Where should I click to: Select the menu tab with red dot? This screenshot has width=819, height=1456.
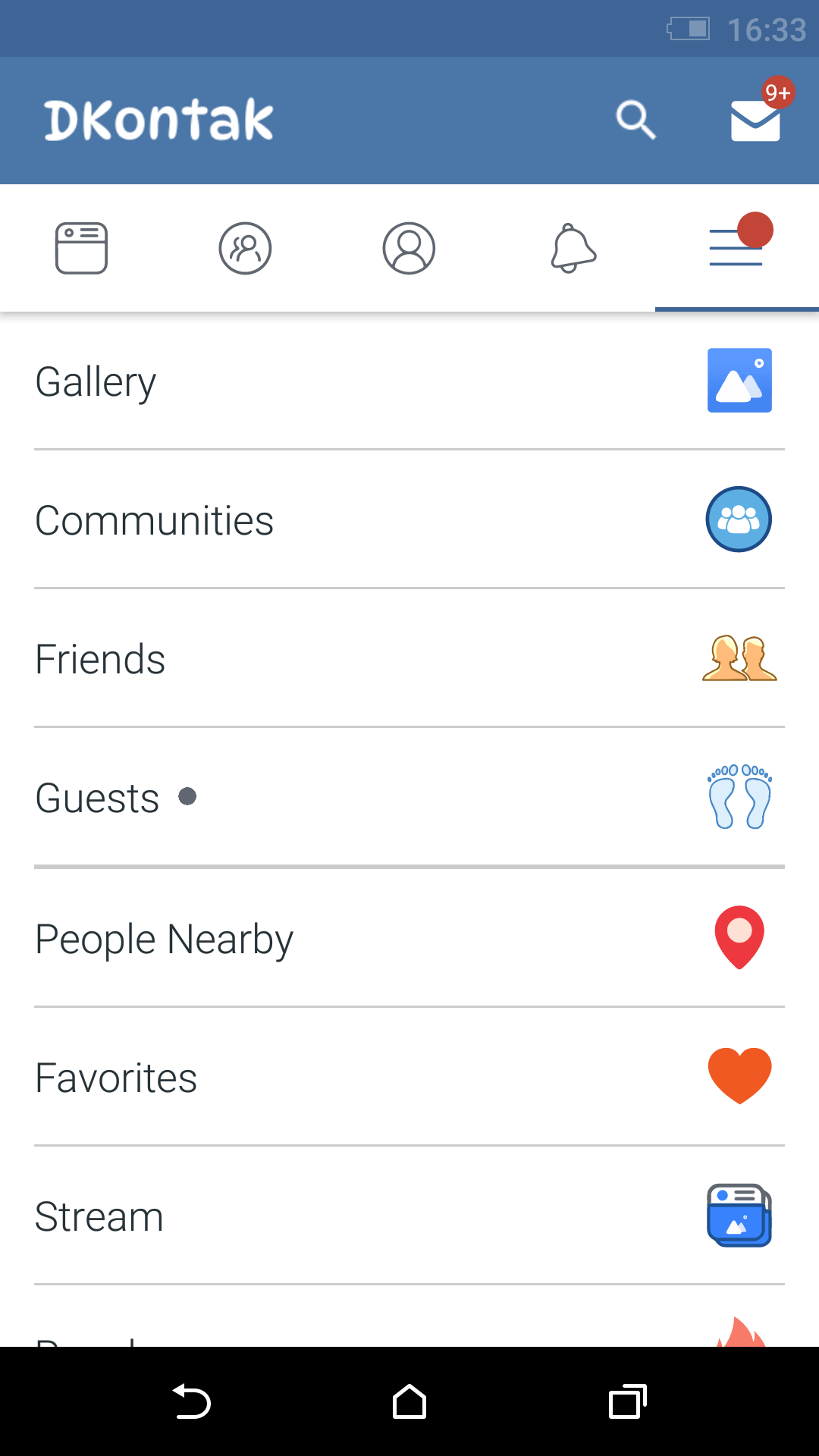click(737, 248)
